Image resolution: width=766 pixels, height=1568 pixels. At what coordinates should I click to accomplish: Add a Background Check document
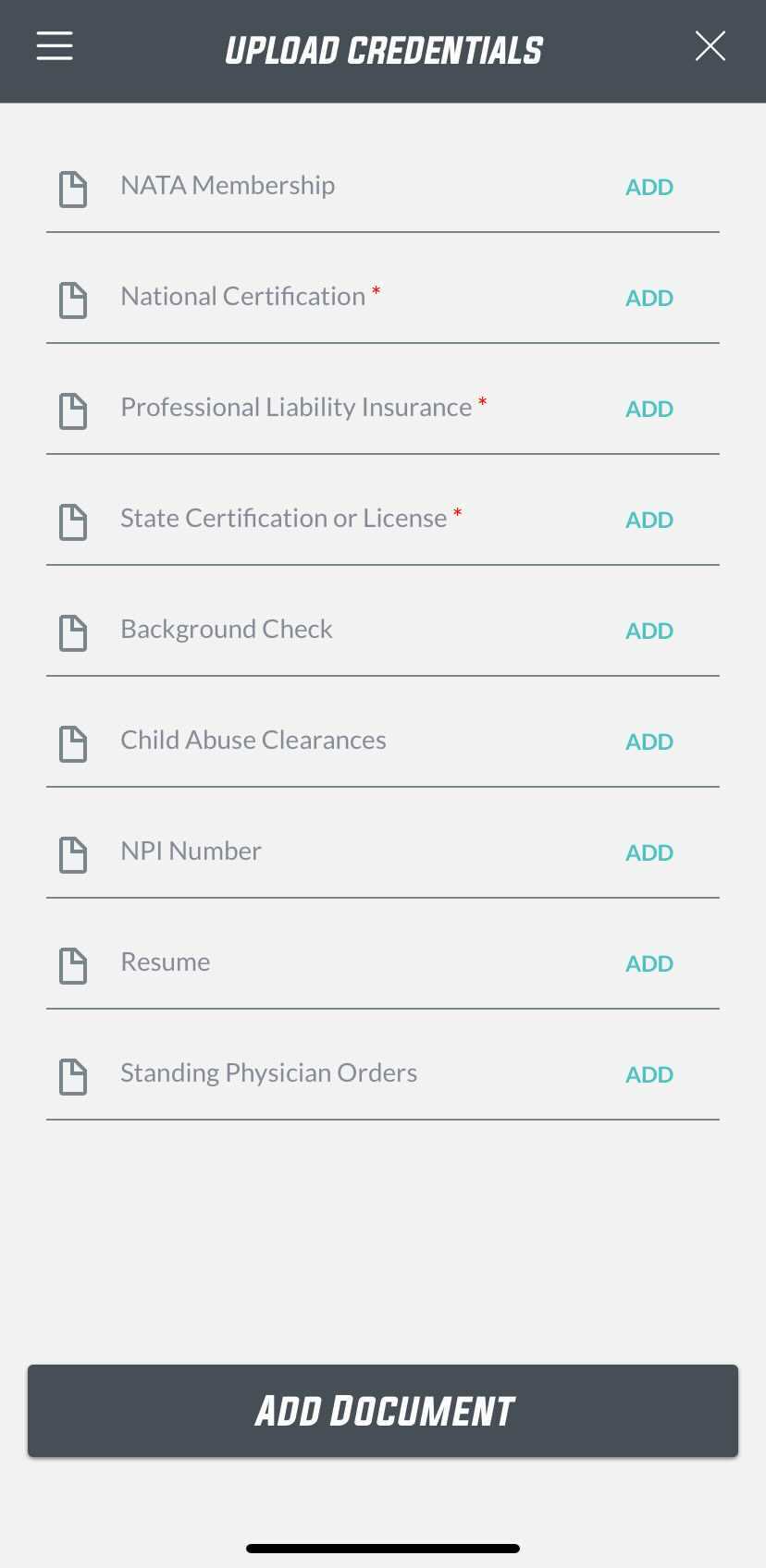(x=649, y=631)
